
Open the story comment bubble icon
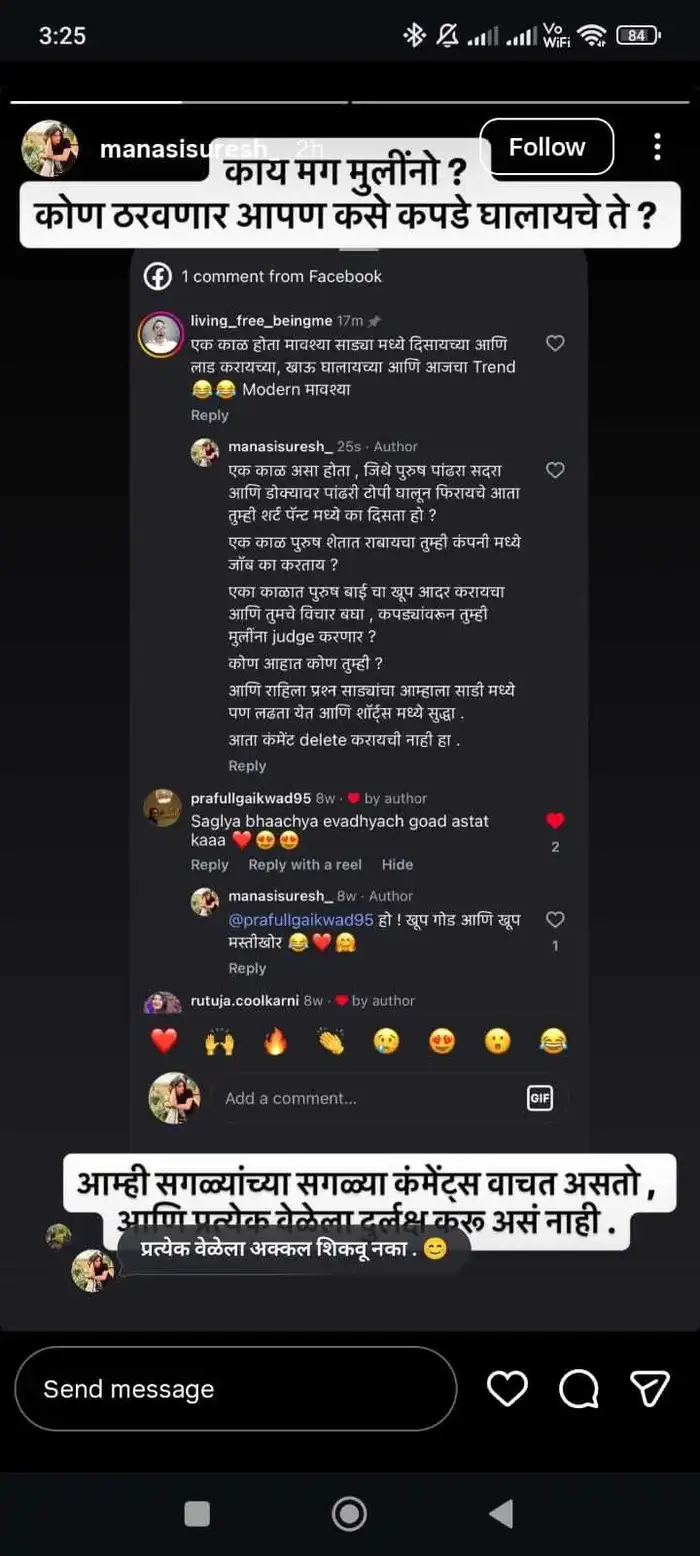click(579, 1388)
